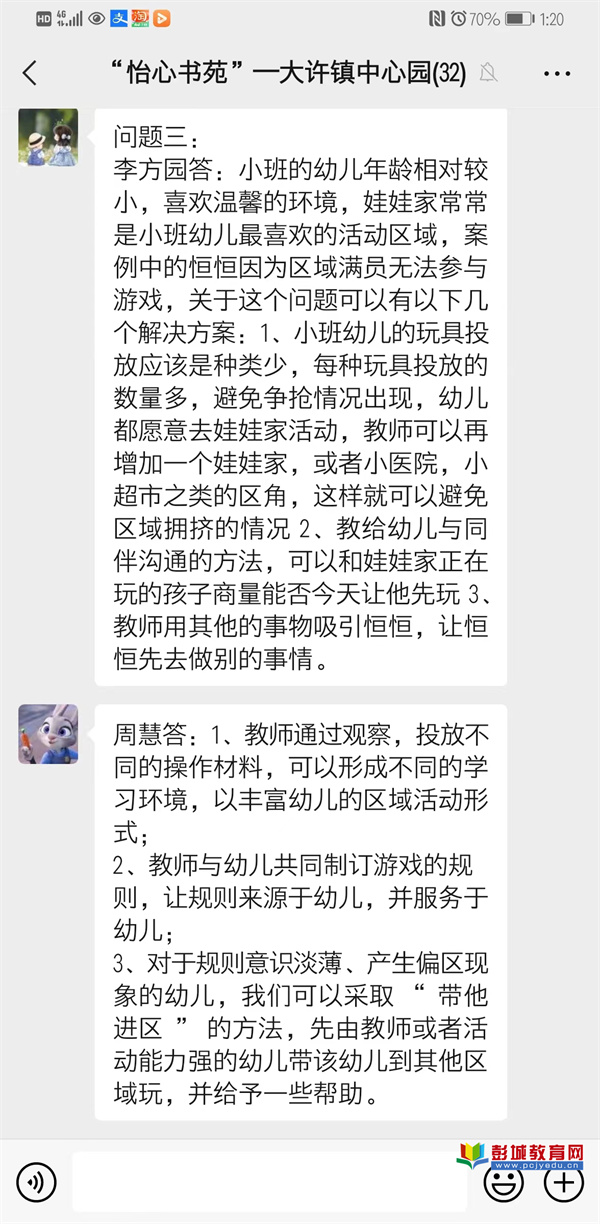View 李方园's profile avatar
This screenshot has height=1224, width=600.
[48, 137]
